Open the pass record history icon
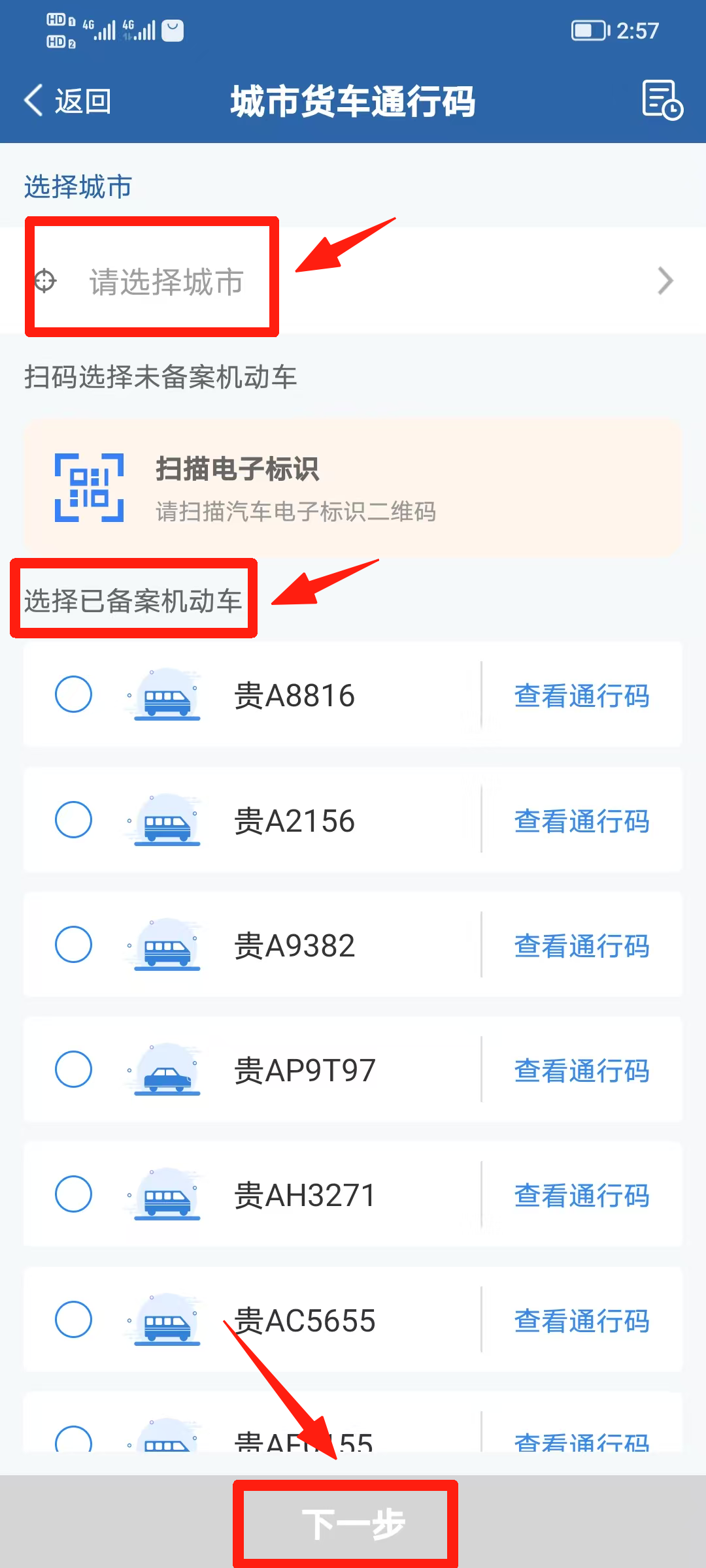Image resolution: width=706 pixels, height=1568 pixels. 662,101
